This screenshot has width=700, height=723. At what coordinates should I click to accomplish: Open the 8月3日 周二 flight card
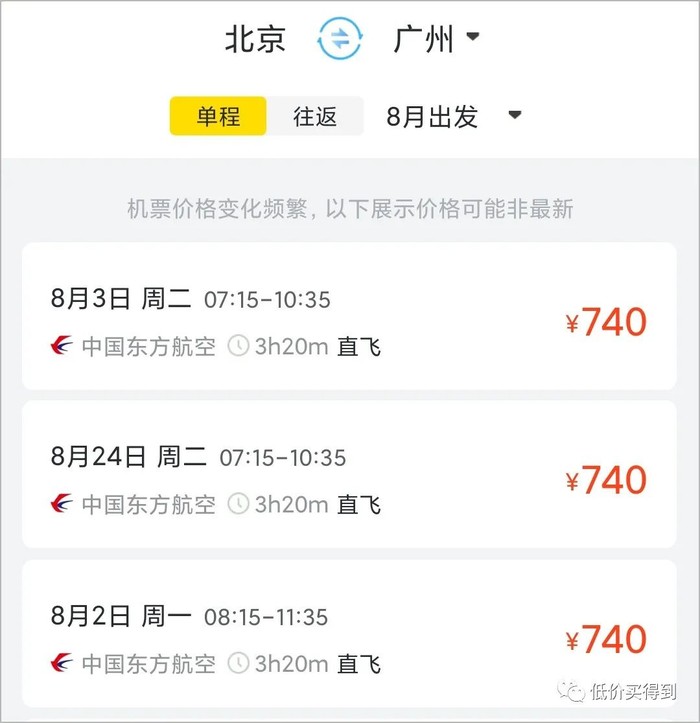(349, 317)
